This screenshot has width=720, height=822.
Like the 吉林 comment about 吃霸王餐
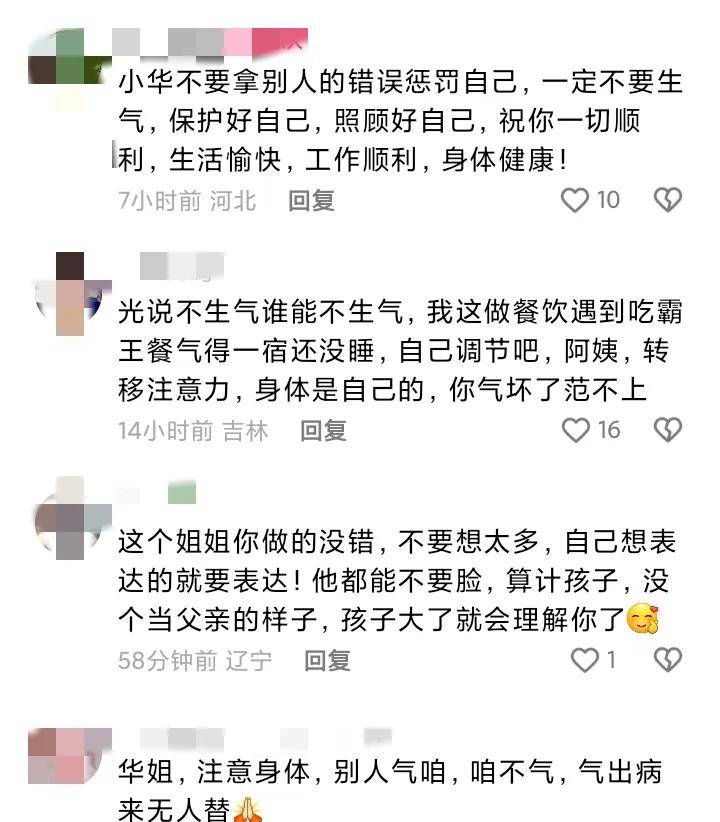pyautogui.click(x=575, y=431)
